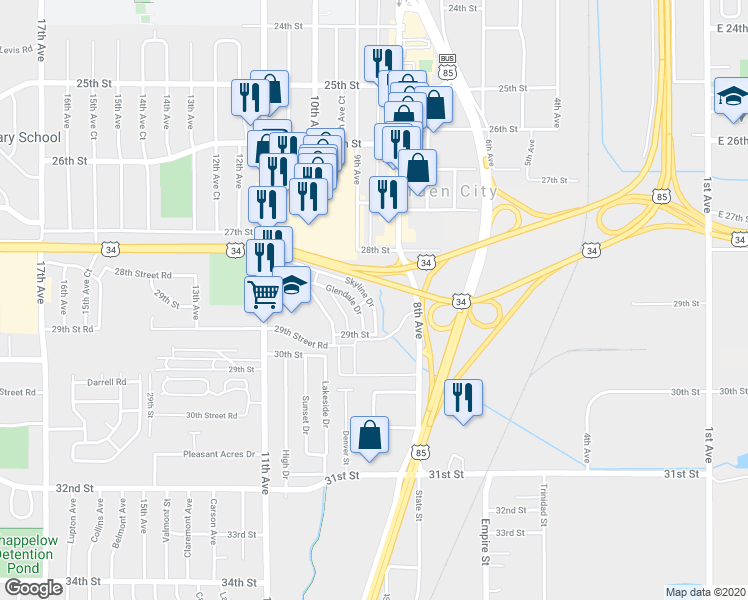Image resolution: width=748 pixels, height=600 pixels.
Task: Open the shopping cart grocery marker
Action: (263, 297)
